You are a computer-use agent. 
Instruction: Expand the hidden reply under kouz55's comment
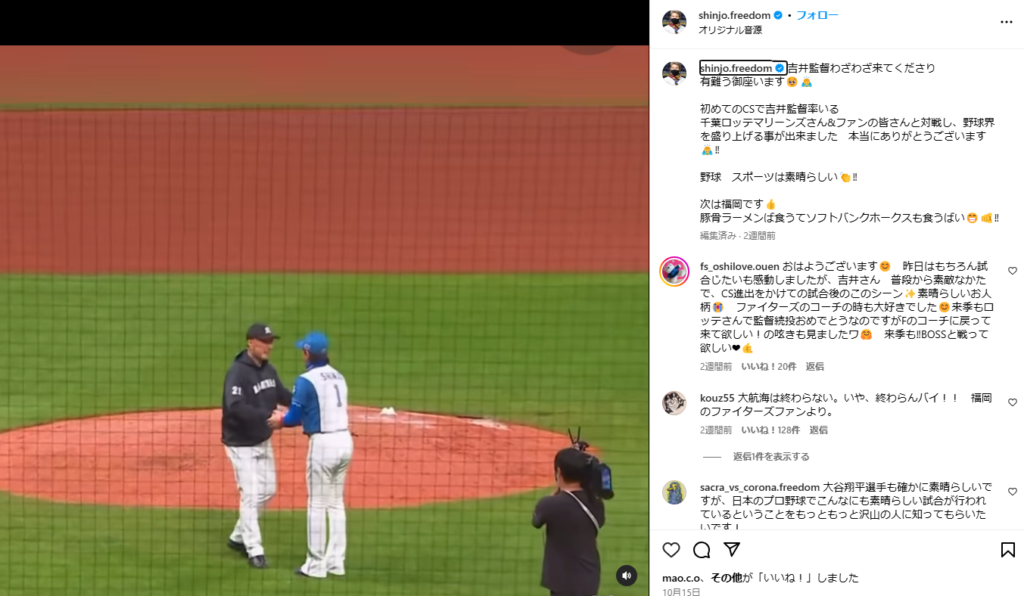click(771, 456)
